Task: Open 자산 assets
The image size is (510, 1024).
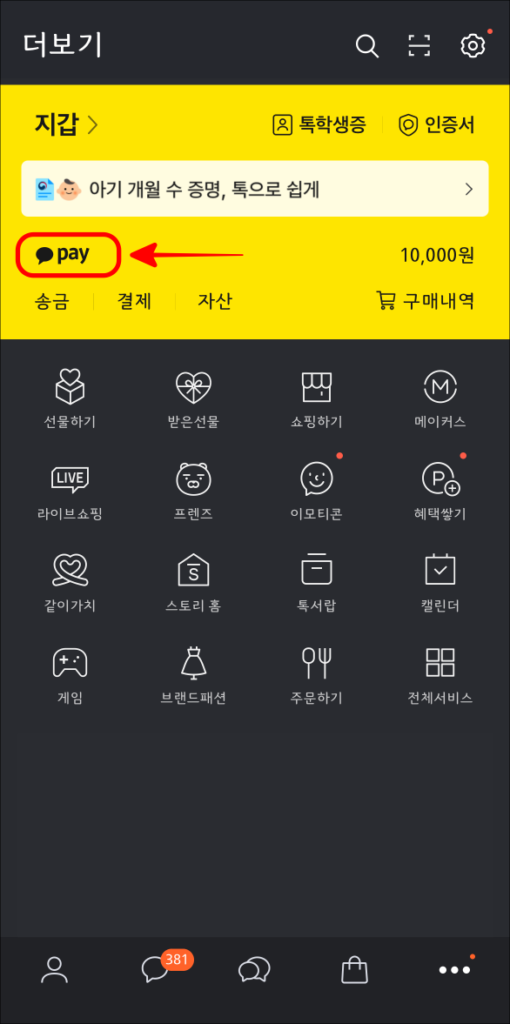Action: 215,301
